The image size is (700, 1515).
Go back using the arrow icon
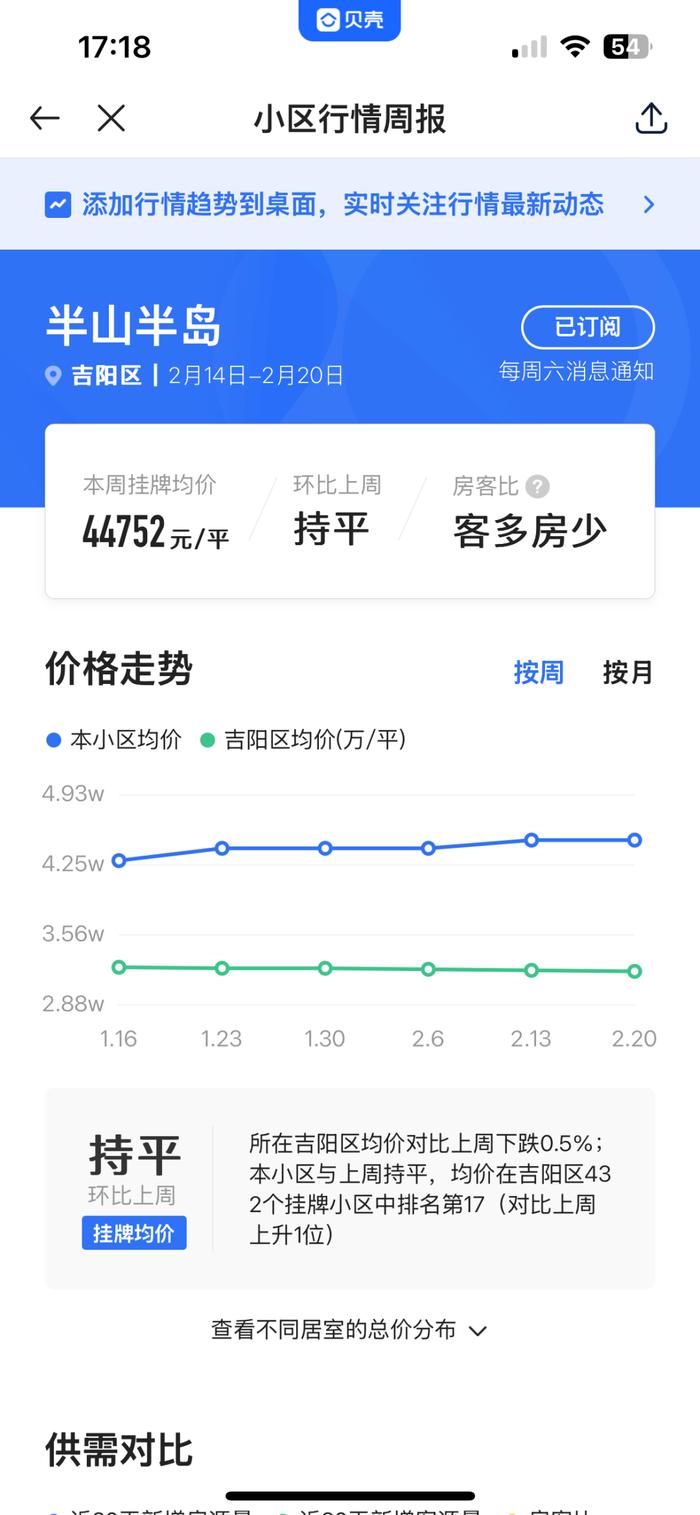point(45,119)
